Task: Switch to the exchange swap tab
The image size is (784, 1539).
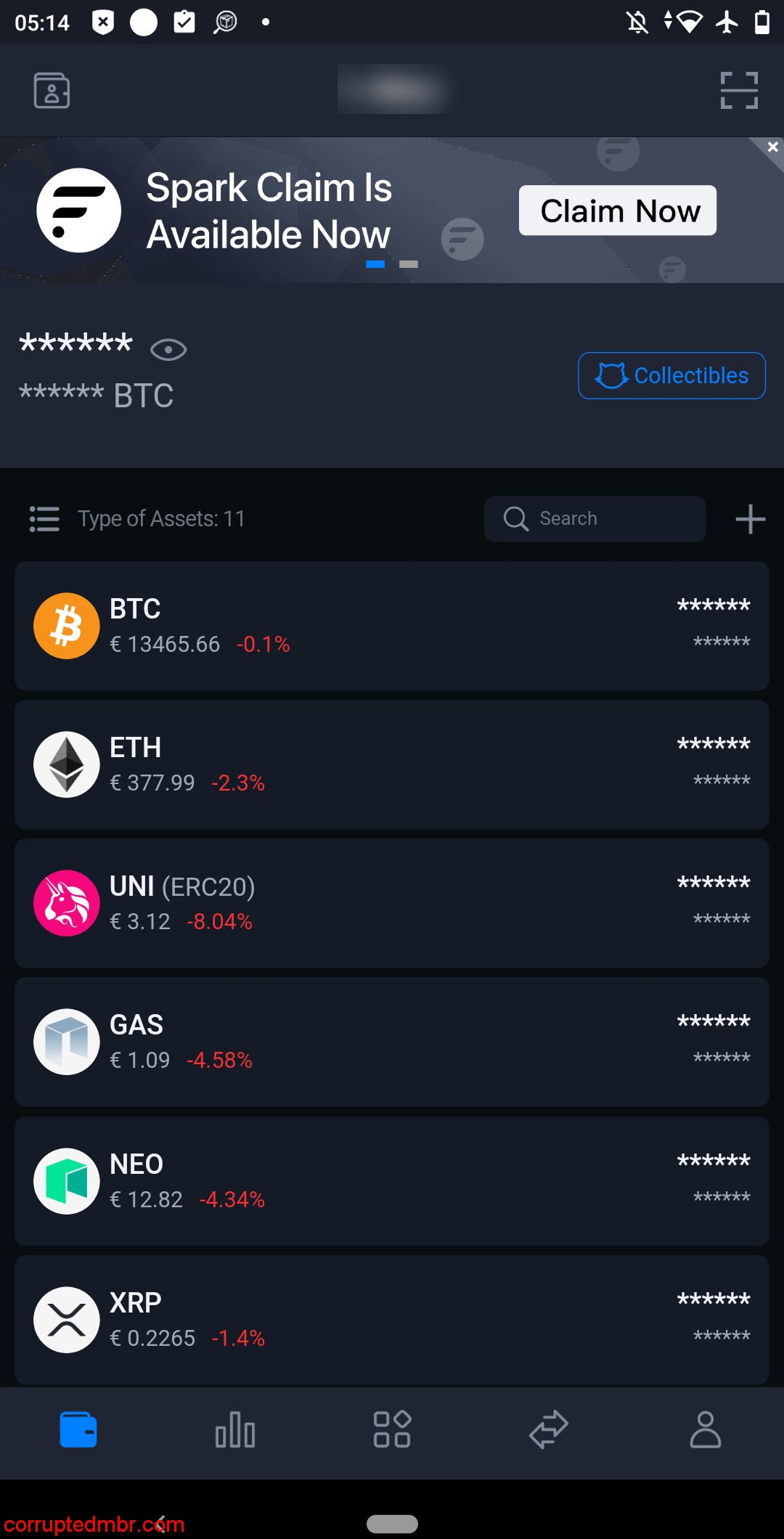Action: pyautogui.click(x=549, y=1429)
